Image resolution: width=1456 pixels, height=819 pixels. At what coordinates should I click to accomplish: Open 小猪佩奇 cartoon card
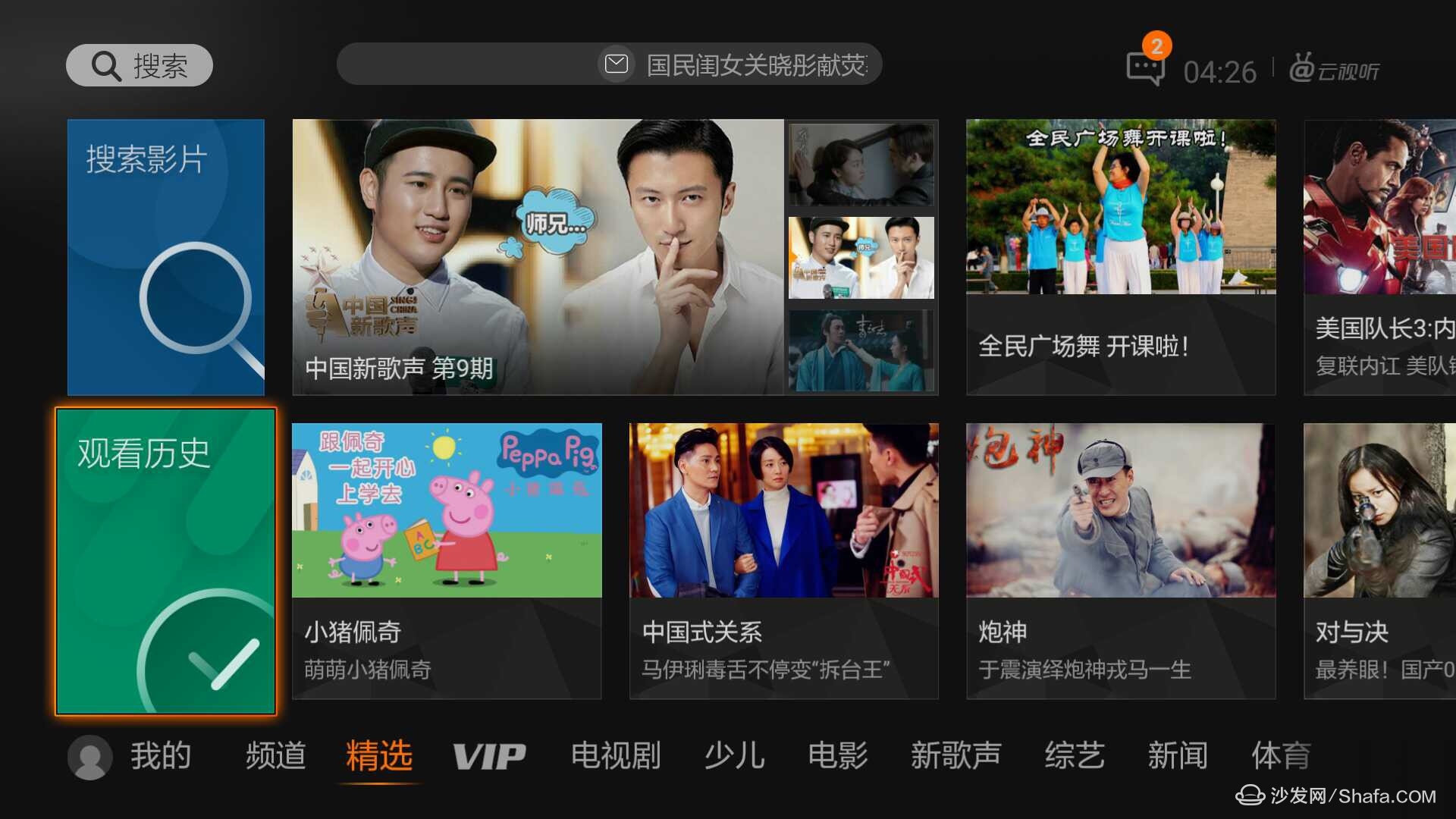point(447,561)
